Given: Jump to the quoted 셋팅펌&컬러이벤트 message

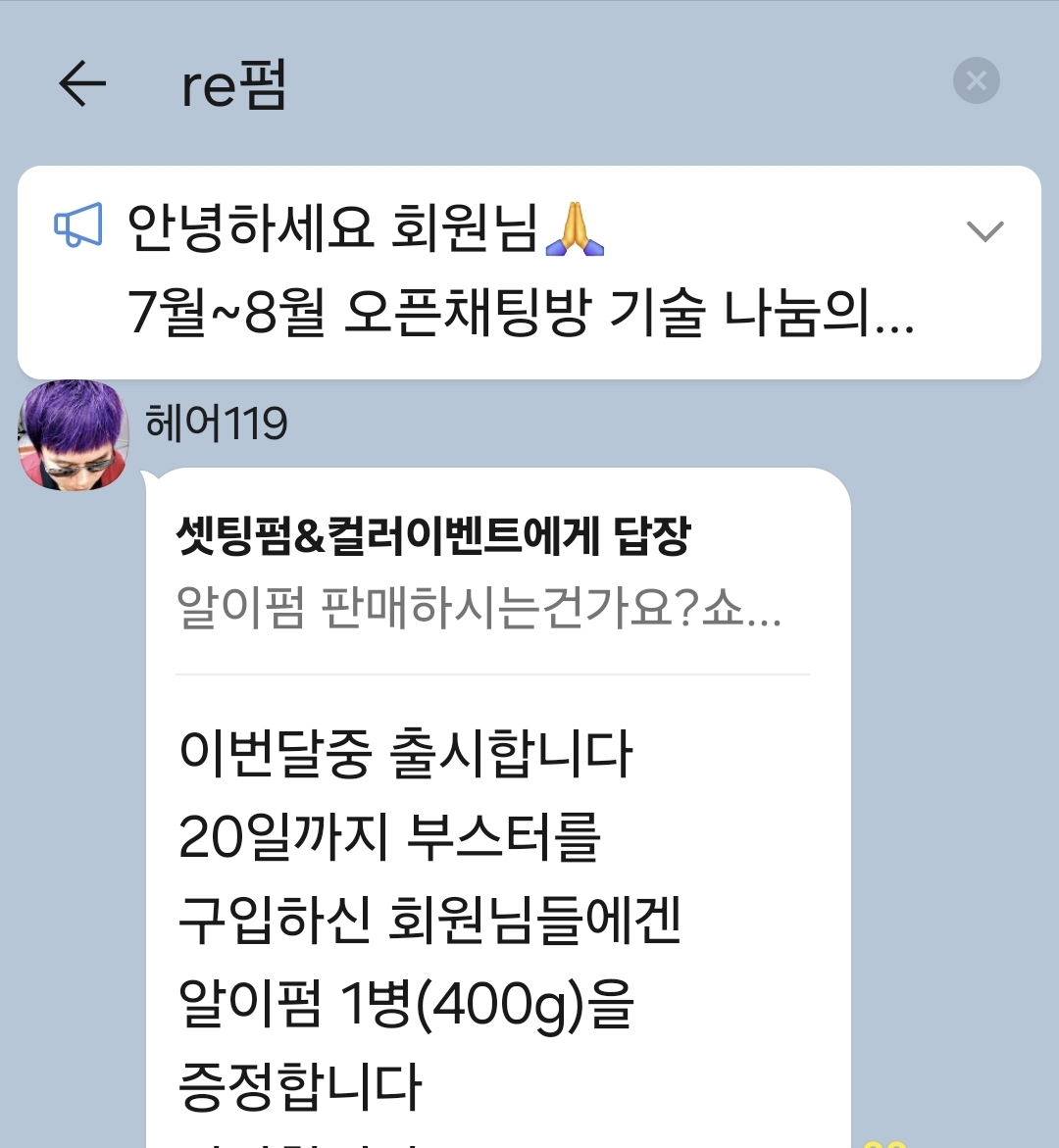Looking at the screenshot, I should [480, 573].
